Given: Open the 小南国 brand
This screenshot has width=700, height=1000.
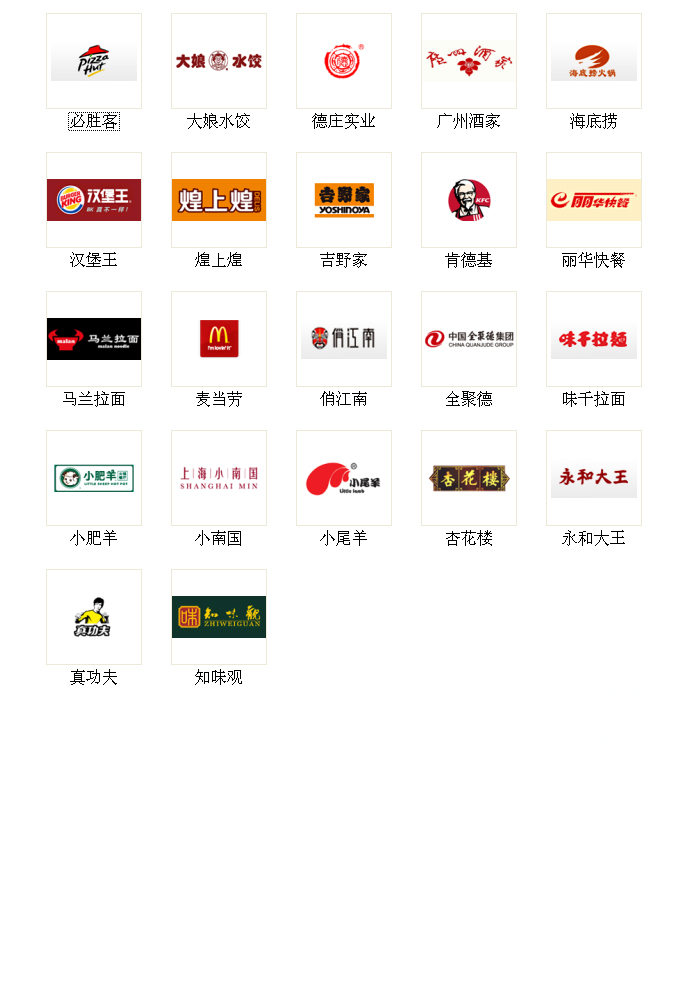Looking at the screenshot, I should pyautogui.click(x=219, y=478).
